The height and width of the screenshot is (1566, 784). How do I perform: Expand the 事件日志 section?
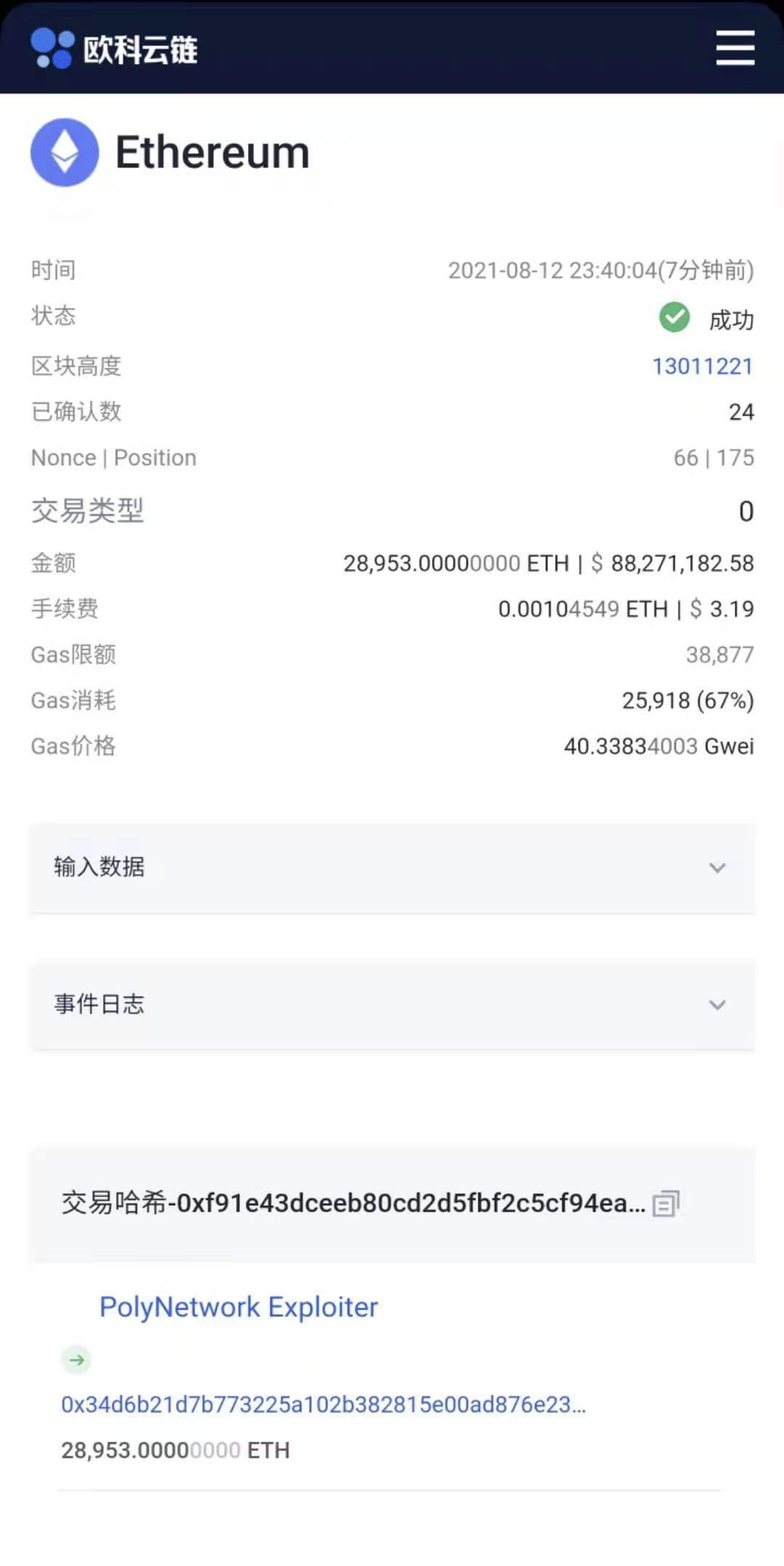click(392, 1005)
